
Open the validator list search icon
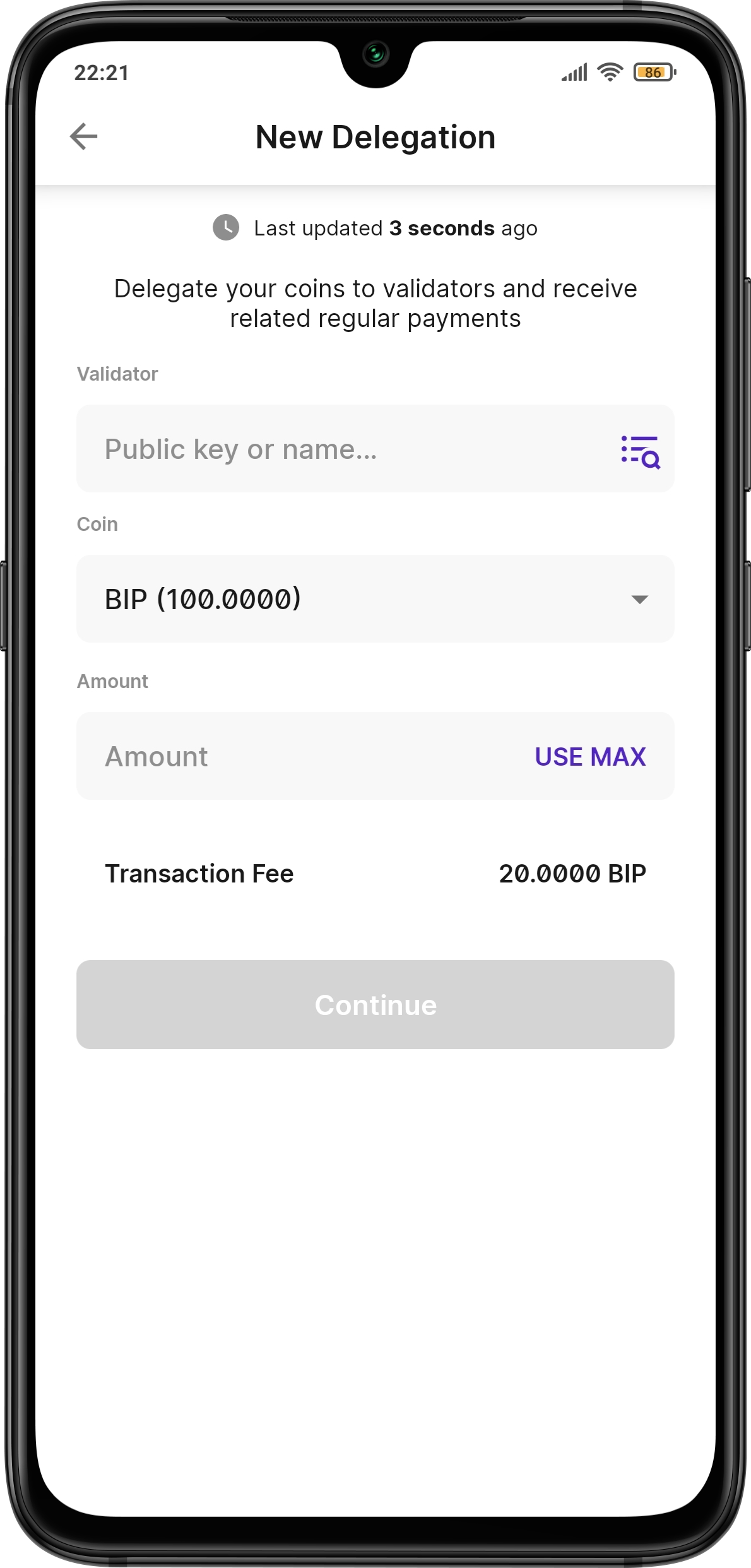tap(640, 451)
